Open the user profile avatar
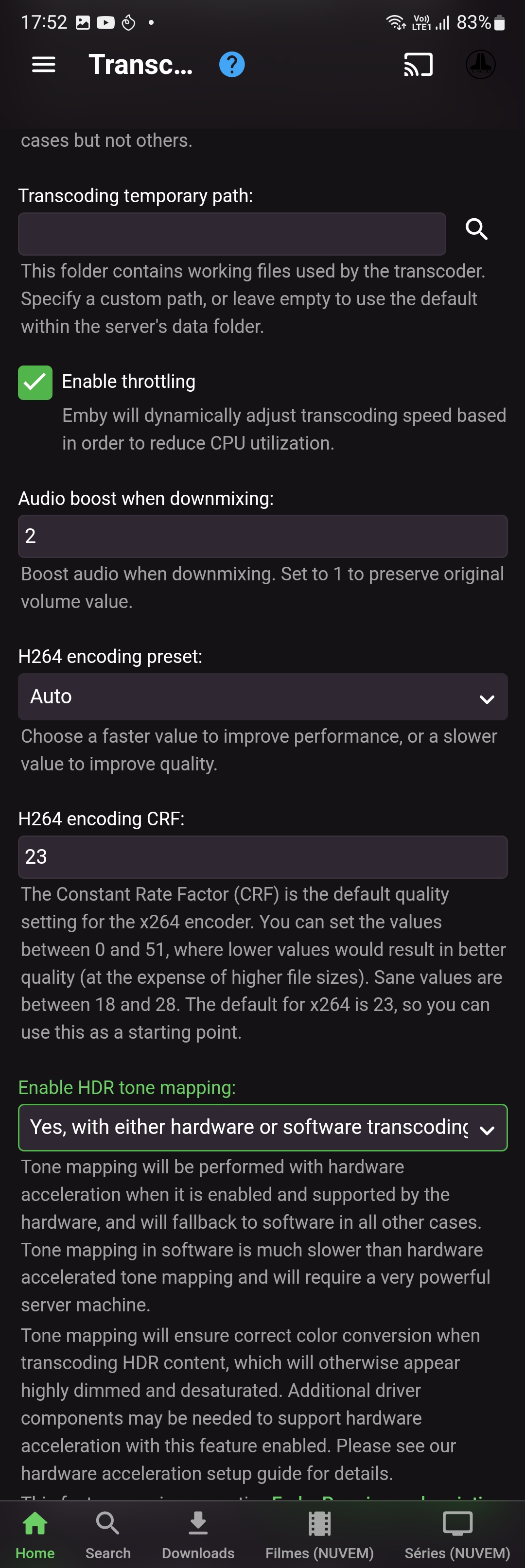This screenshot has height=1568, width=525. [480, 65]
